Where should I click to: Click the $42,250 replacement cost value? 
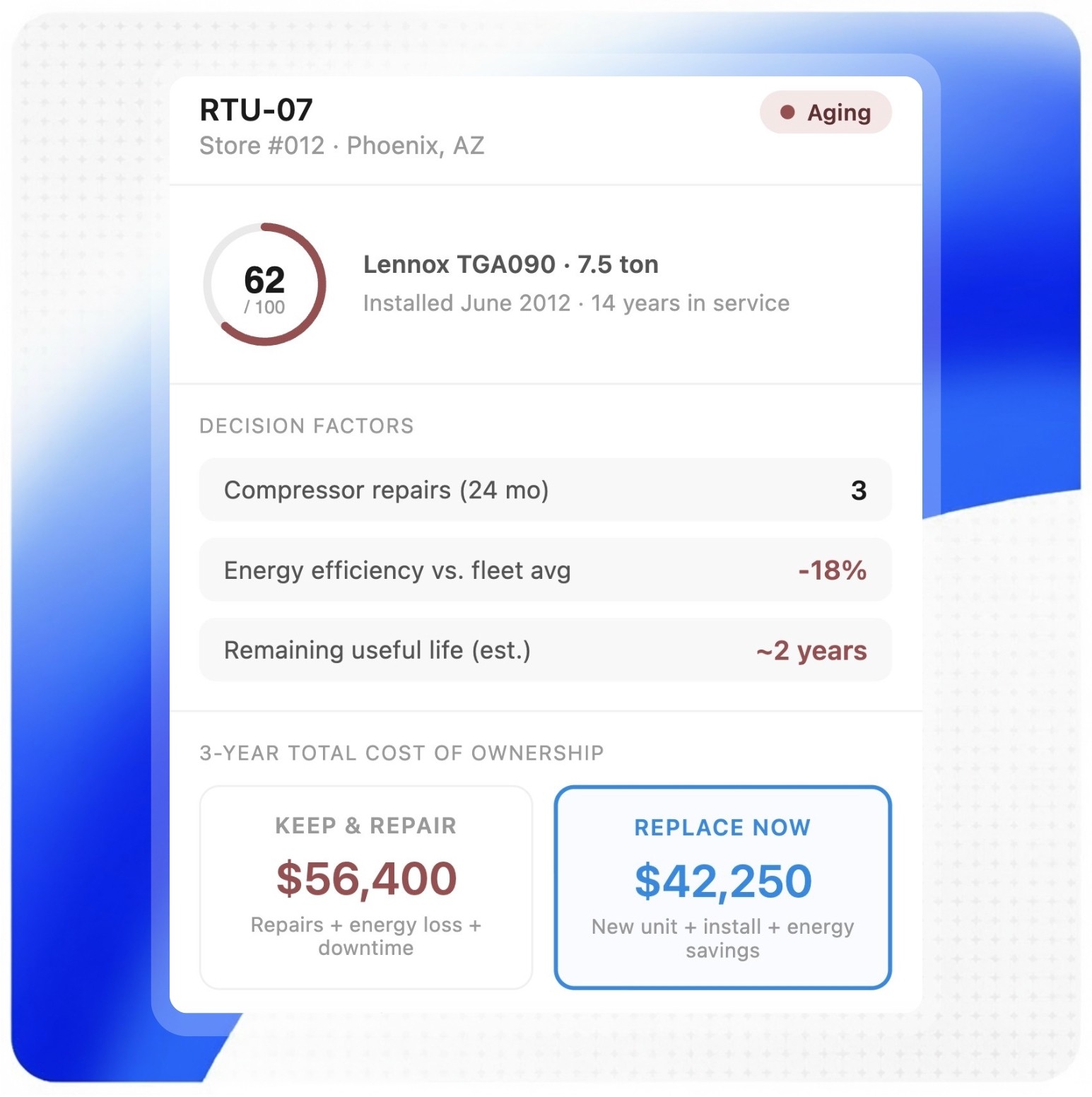722,880
